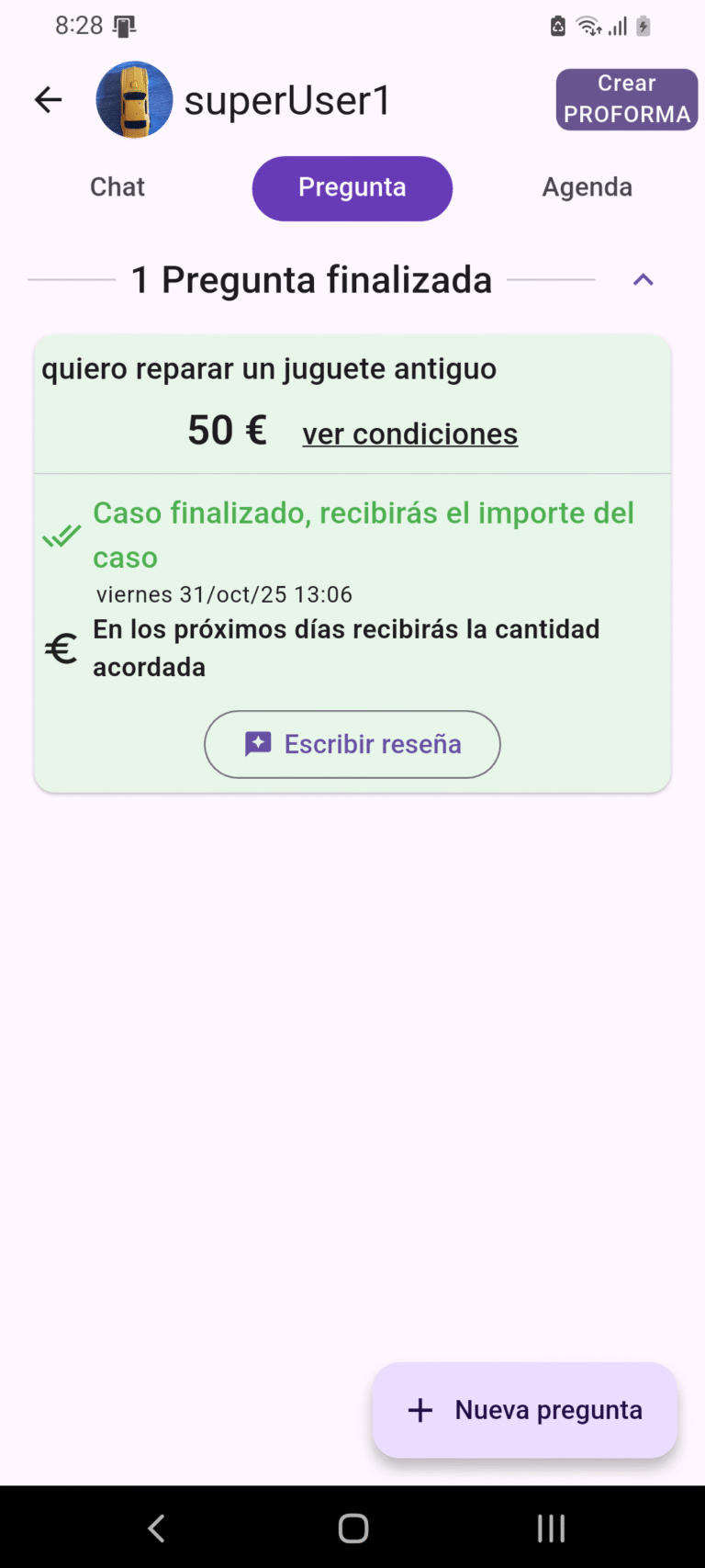This screenshot has width=705, height=1568.
Task: Tap the Crear PROFORMA button
Action: [x=626, y=99]
